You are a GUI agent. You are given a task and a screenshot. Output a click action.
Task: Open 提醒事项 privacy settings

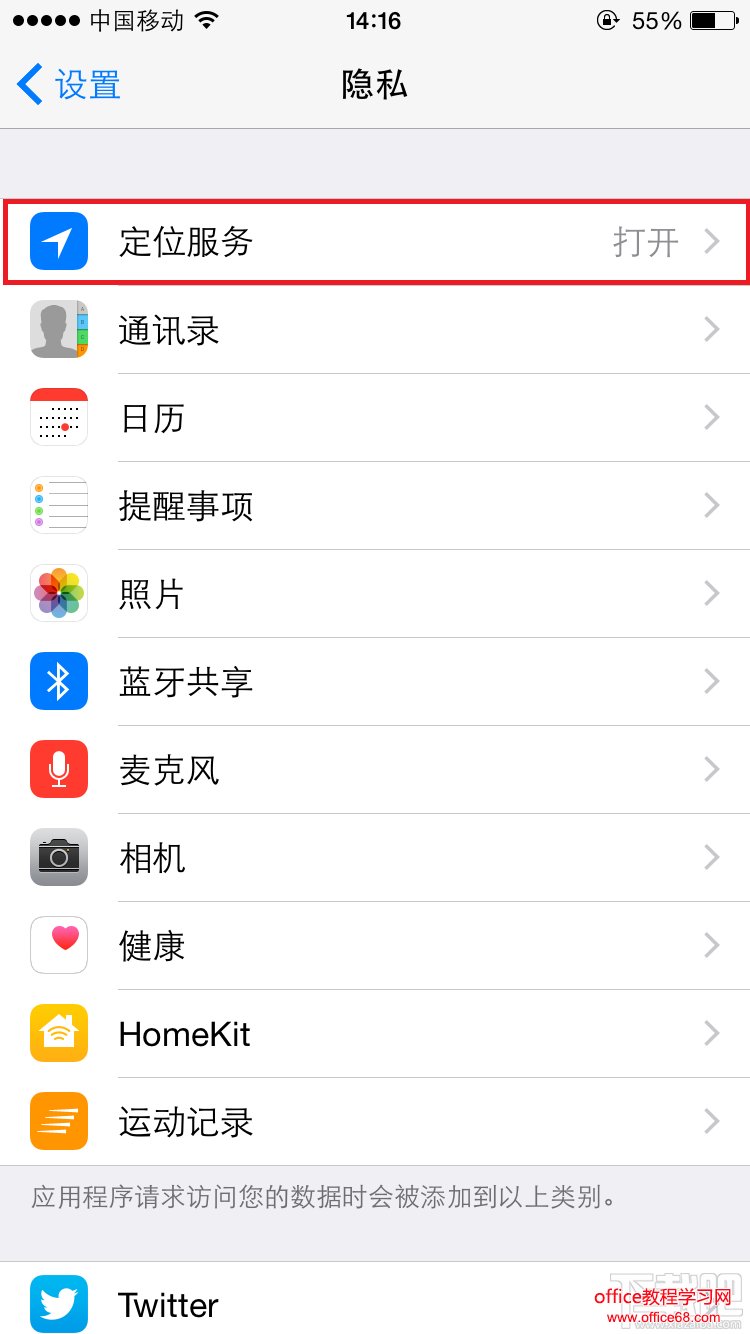[x=375, y=506]
